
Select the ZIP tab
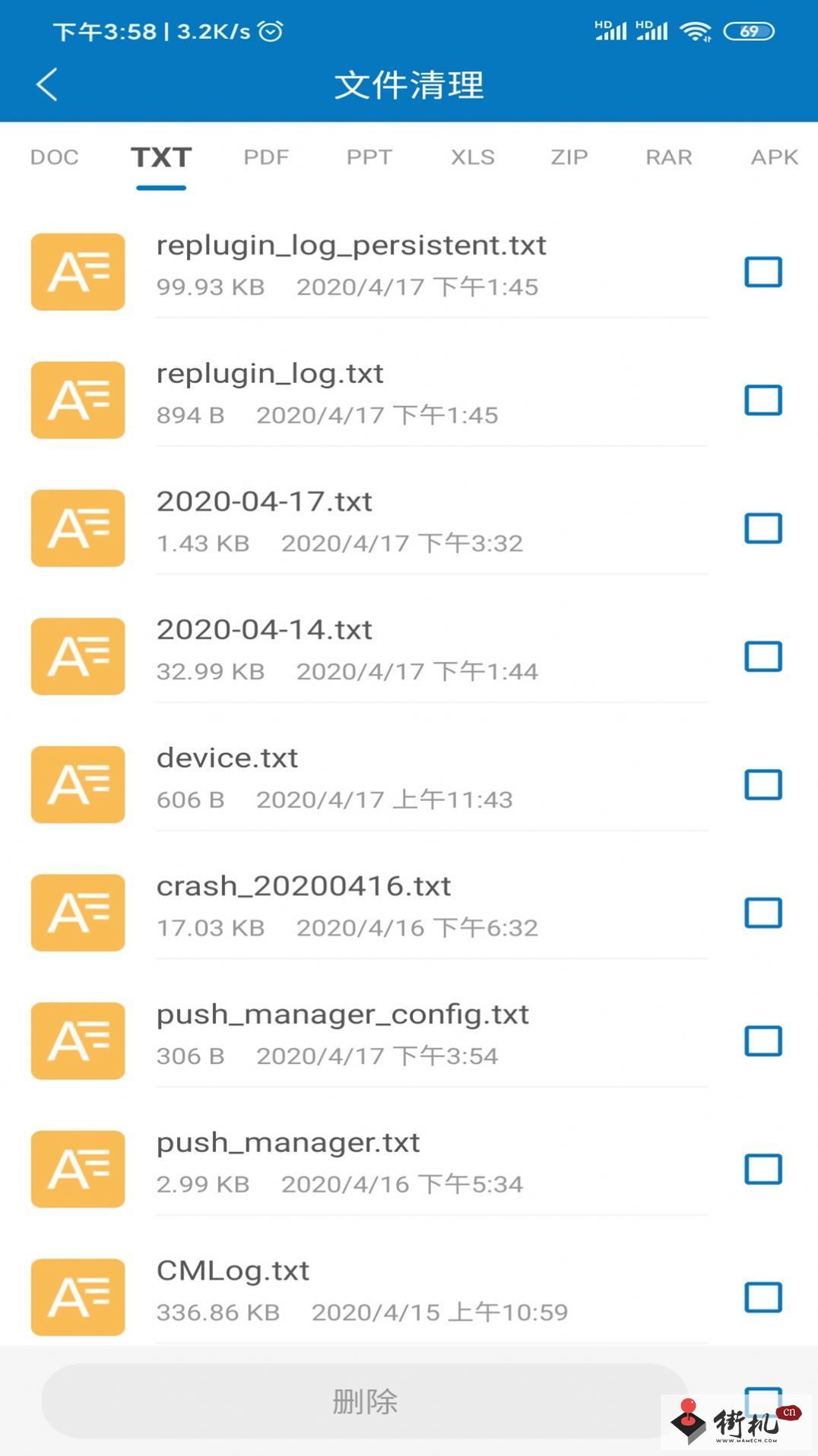569,157
